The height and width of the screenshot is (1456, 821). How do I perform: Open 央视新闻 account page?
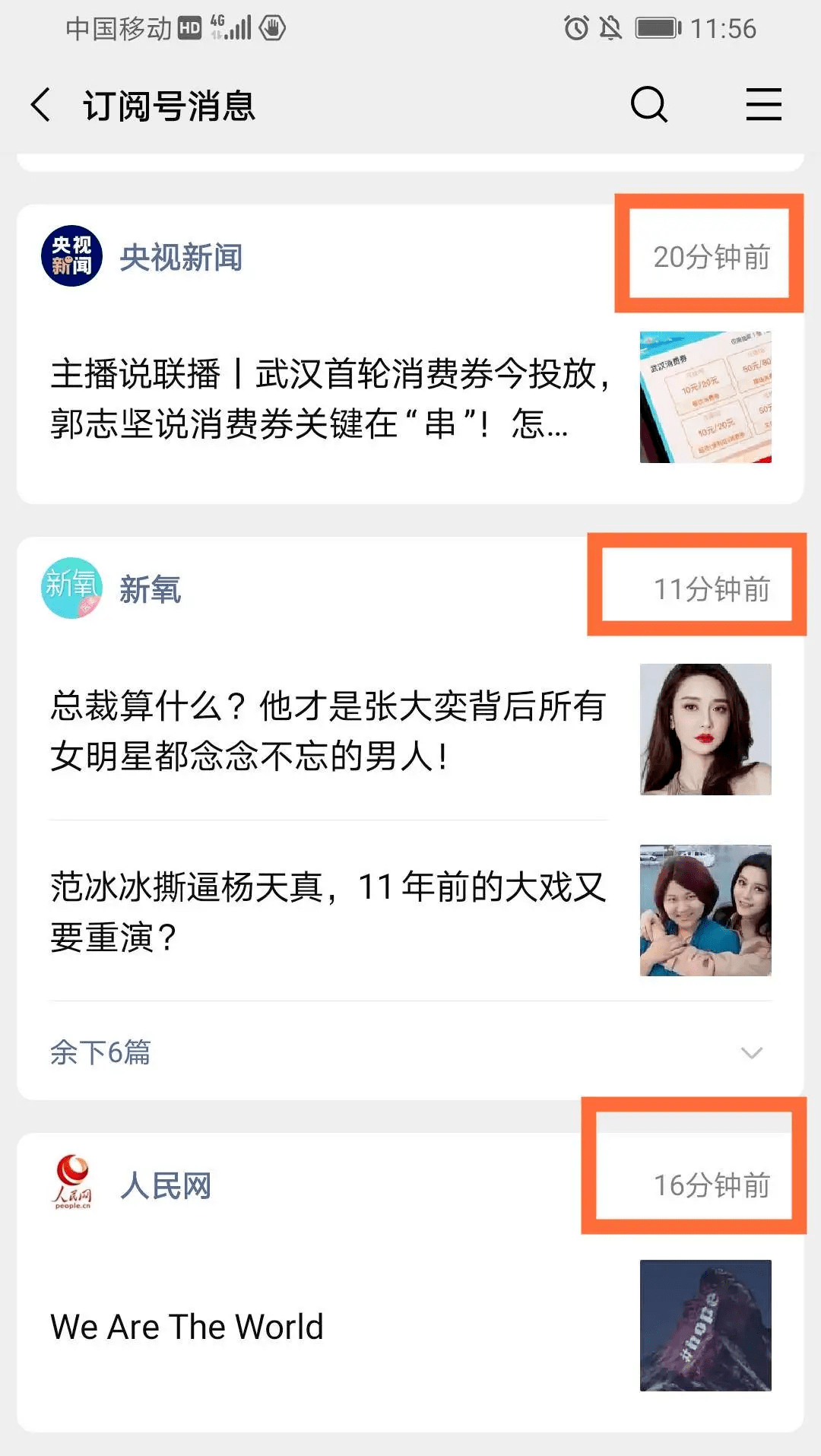180,257
